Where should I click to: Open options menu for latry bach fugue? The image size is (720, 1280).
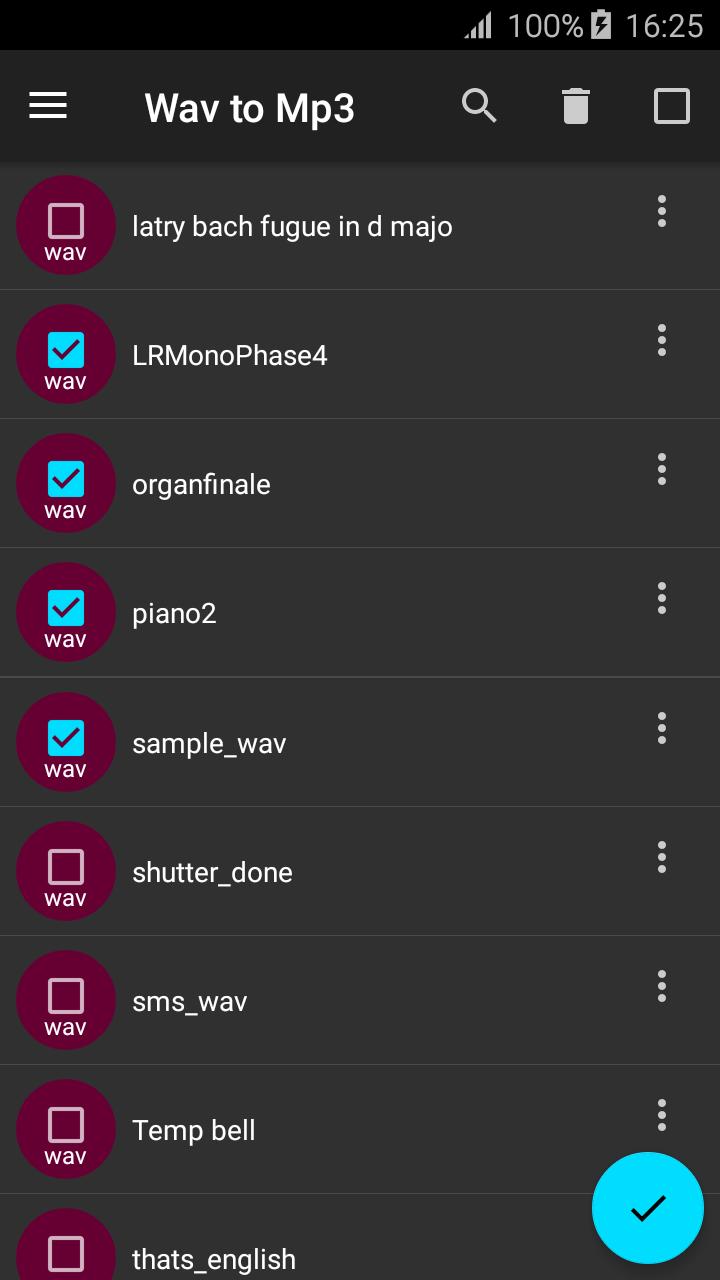pos(661,211)
